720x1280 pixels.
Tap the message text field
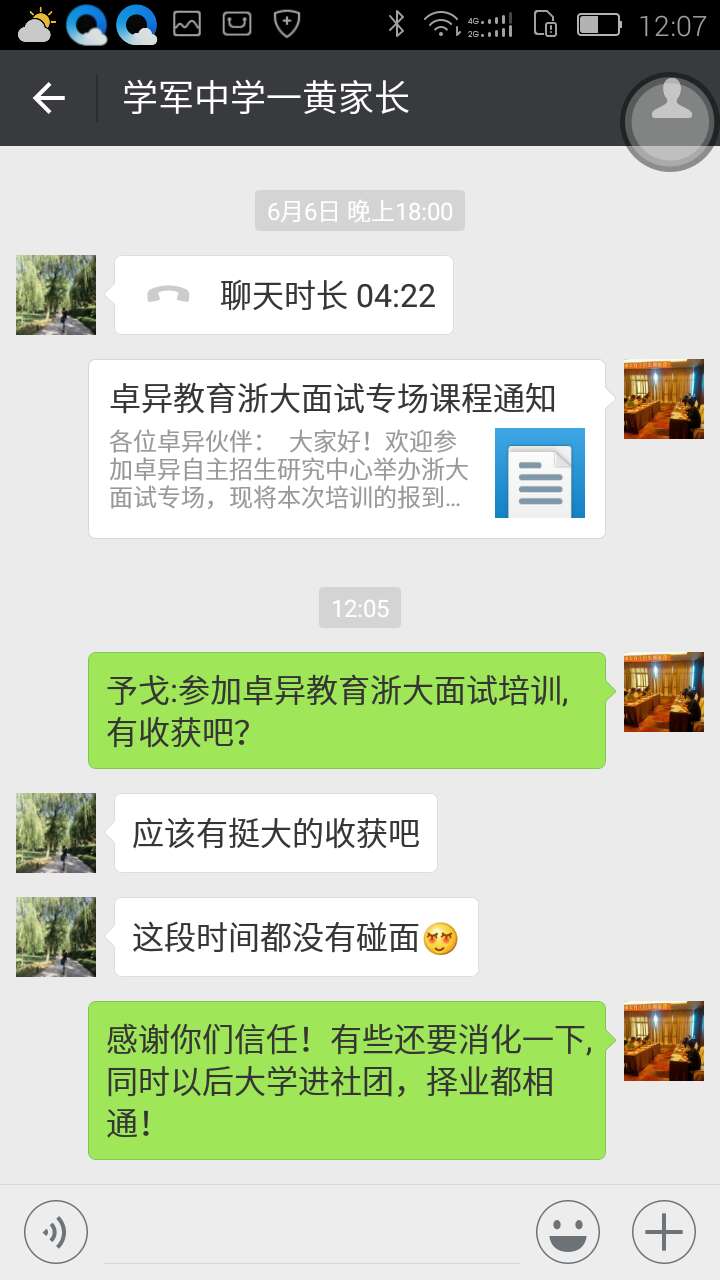point(310,1232)
